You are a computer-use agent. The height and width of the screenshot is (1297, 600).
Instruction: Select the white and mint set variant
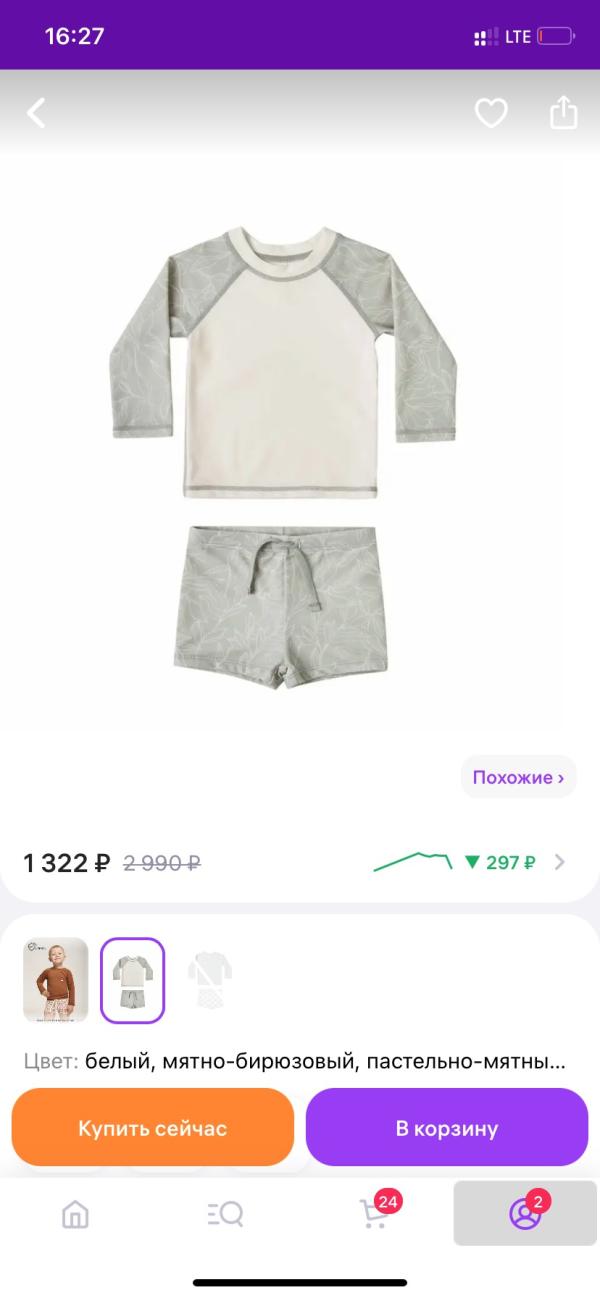click(x=133, y=980)
